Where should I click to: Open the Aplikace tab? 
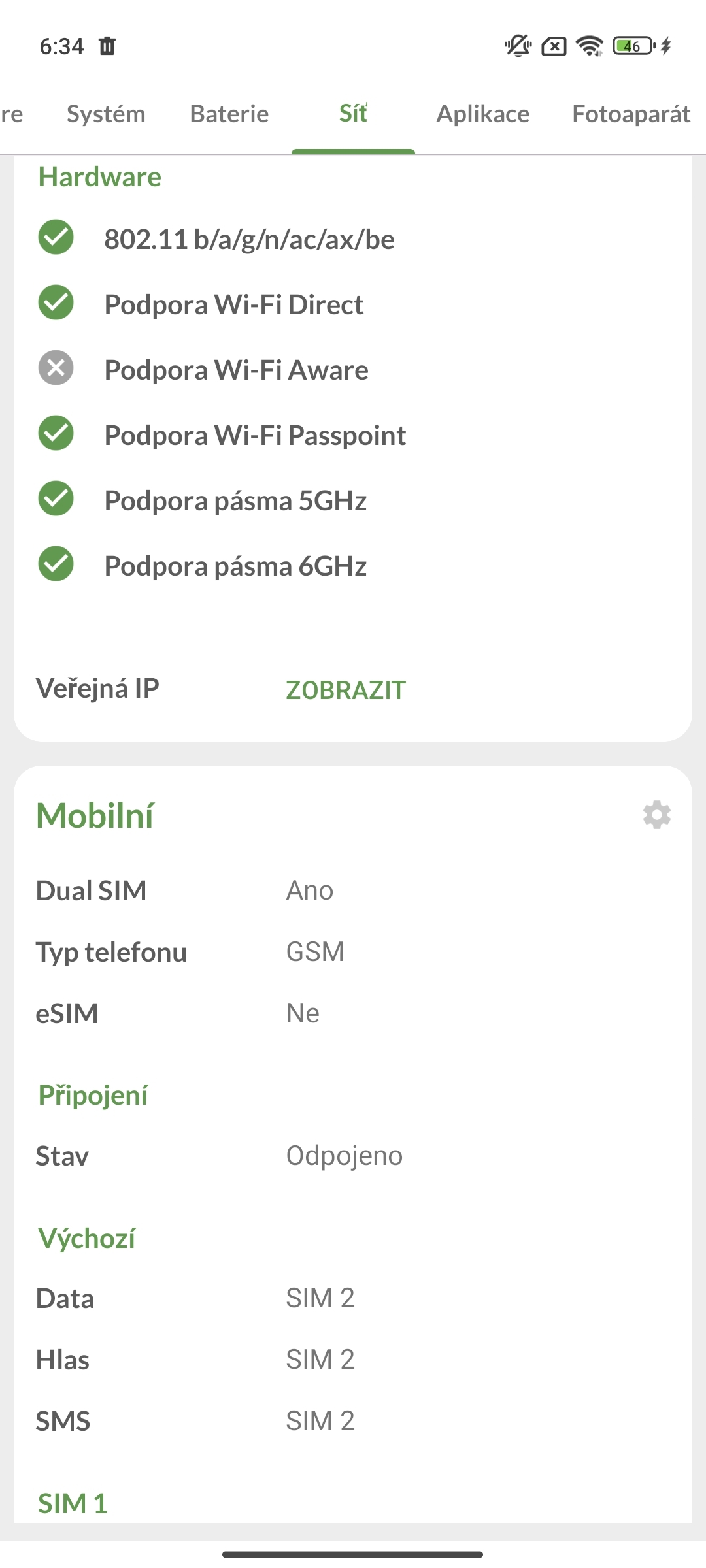coord(483,113)
